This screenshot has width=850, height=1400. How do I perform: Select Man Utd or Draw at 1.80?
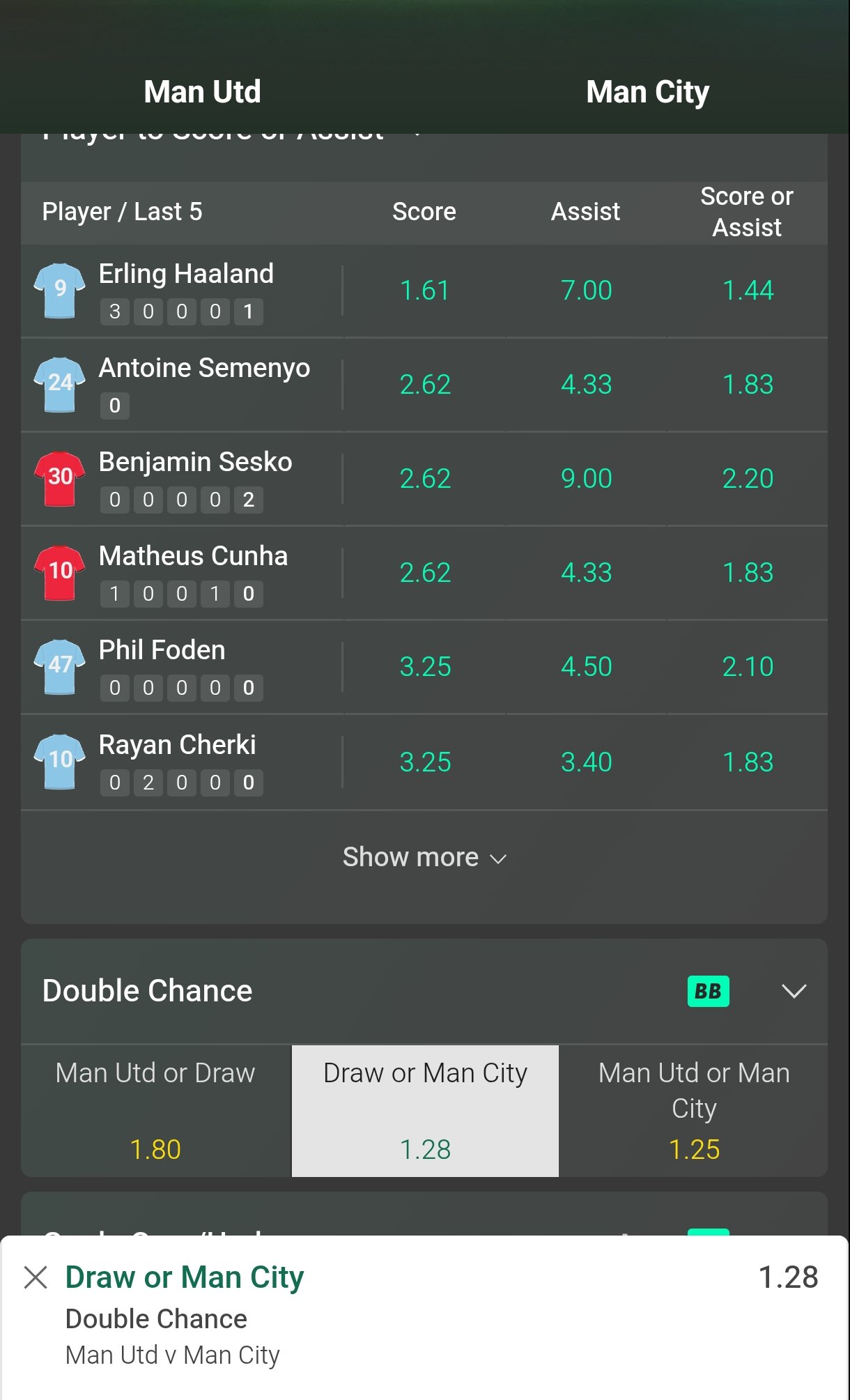click(155, 1111)
